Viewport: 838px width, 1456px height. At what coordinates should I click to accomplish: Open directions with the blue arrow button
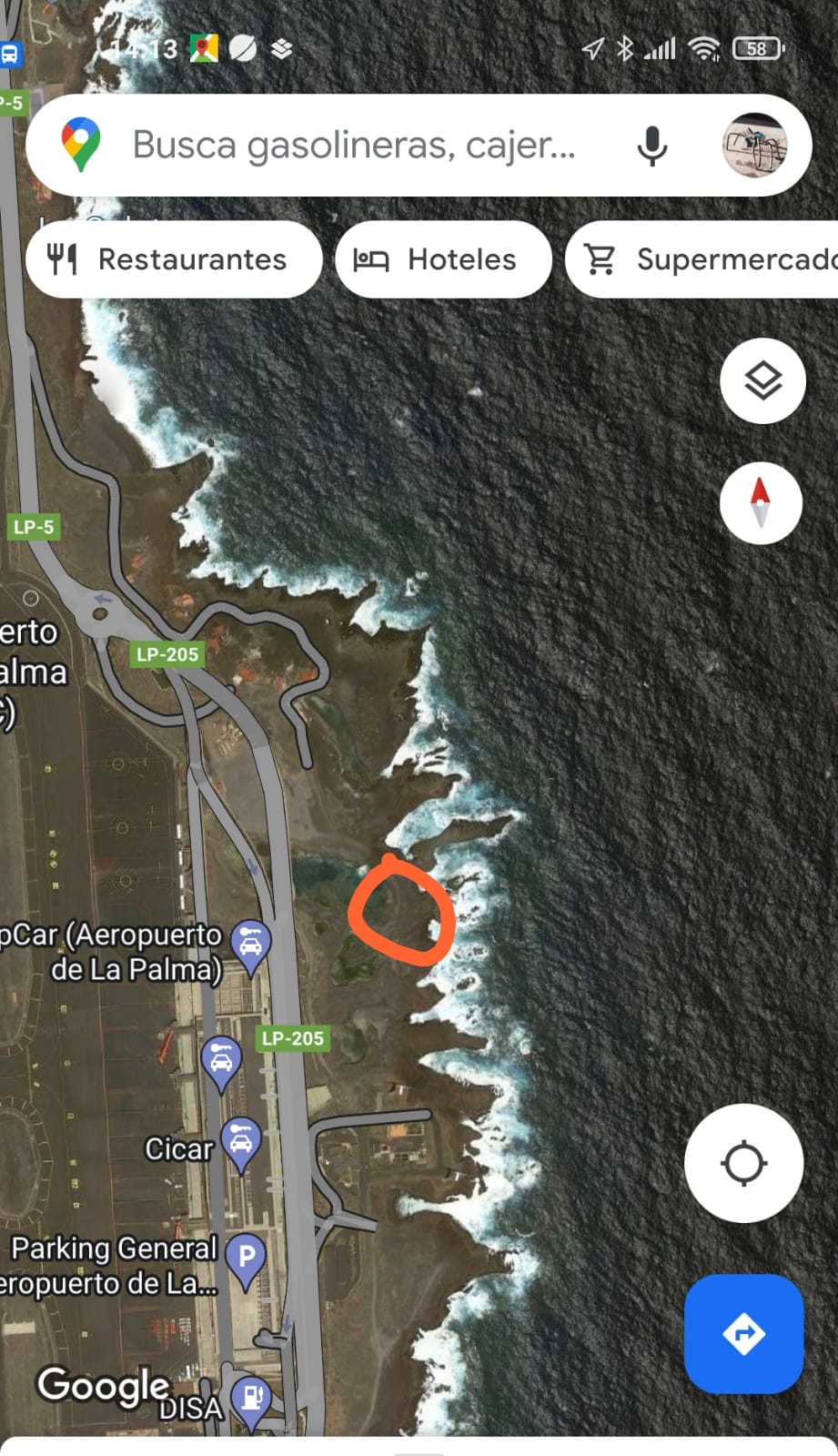tap(743, 1334)
